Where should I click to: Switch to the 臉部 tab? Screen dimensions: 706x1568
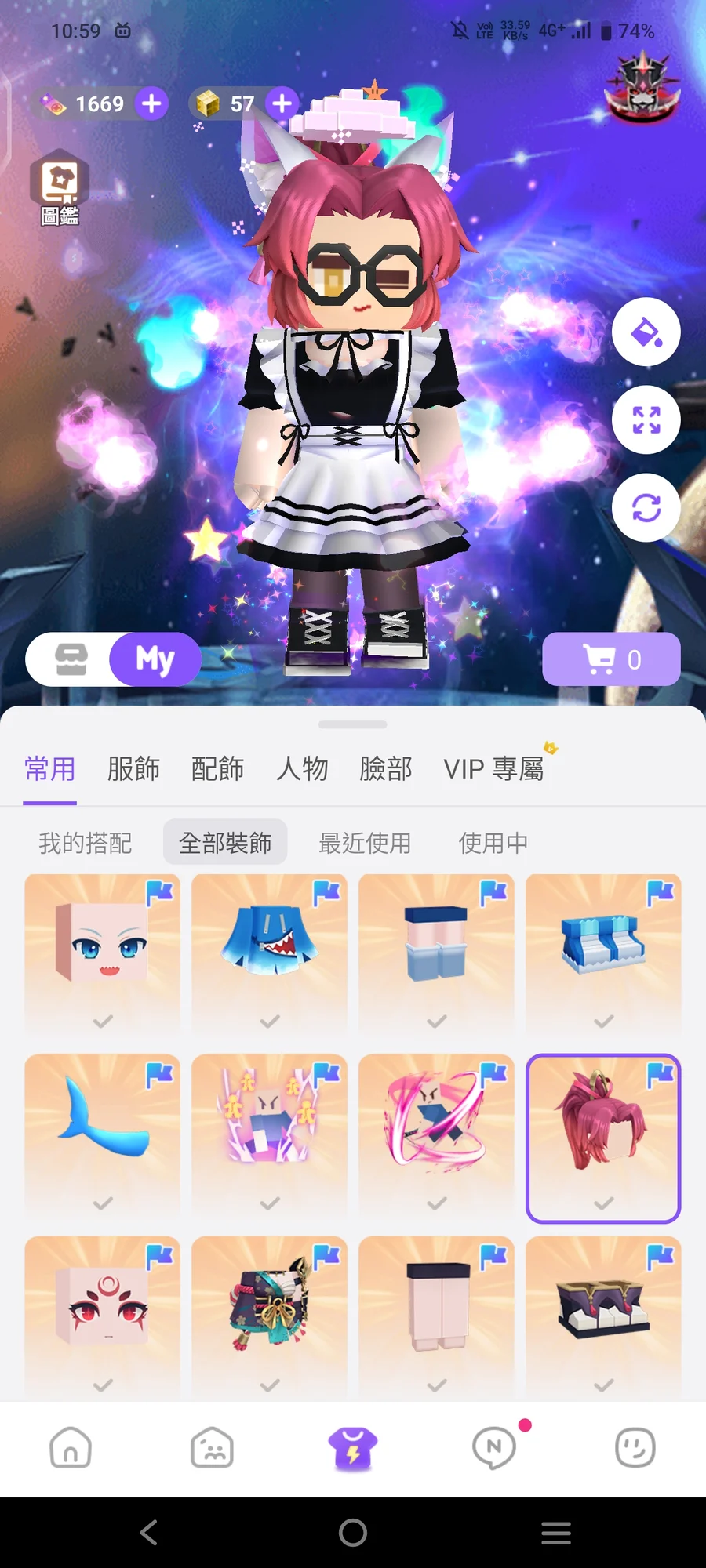click(x=386, y=769)
